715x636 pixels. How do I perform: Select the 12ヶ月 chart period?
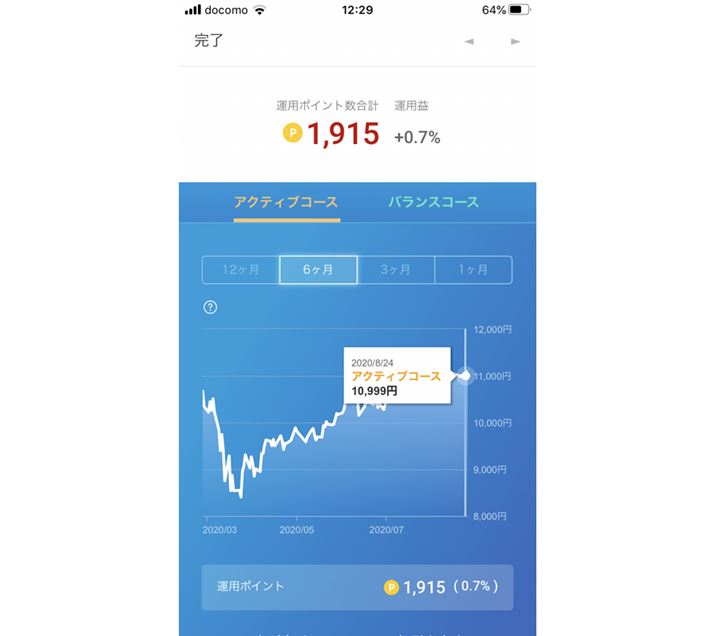click(x=241, y=270)
